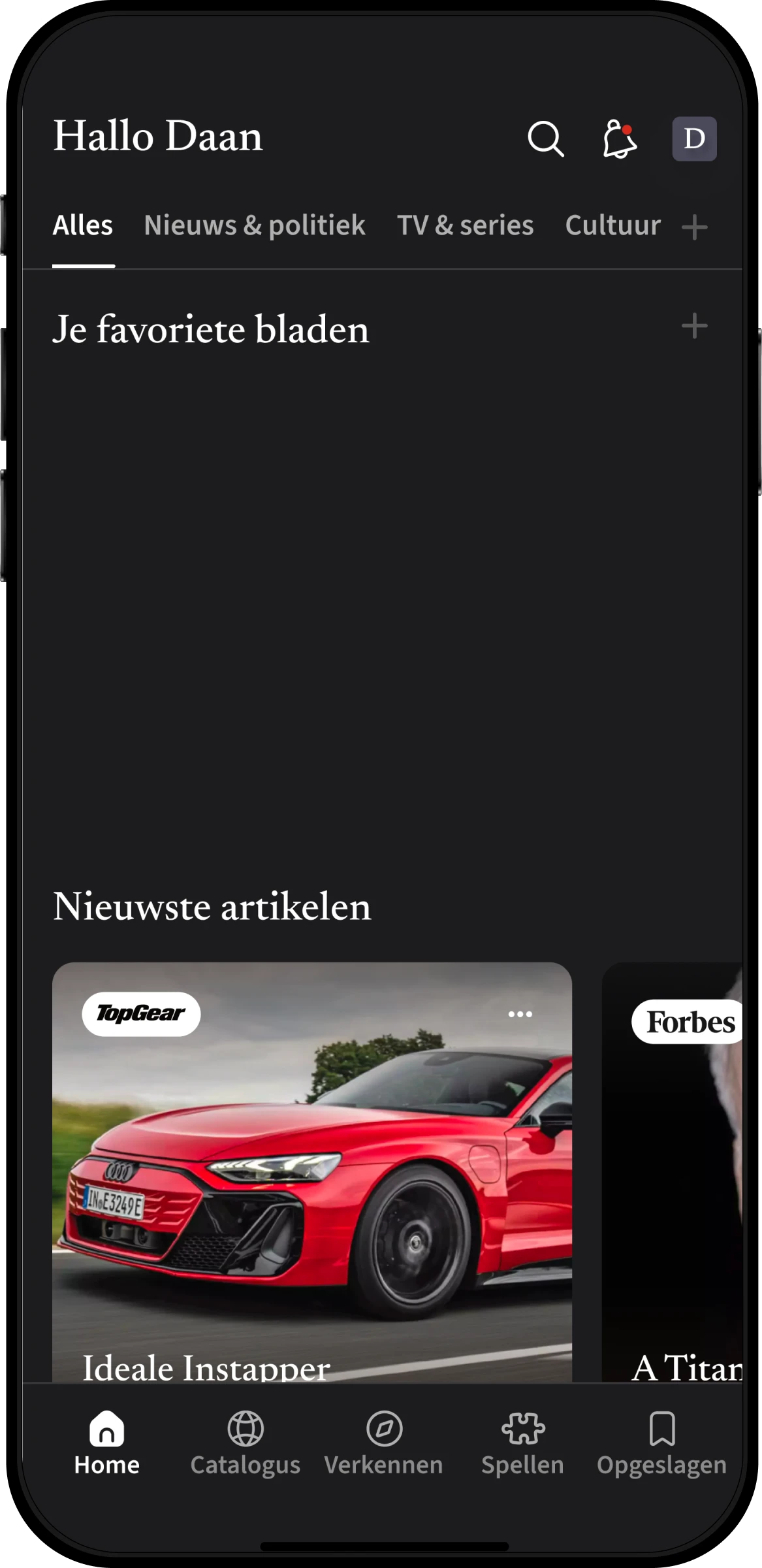Screen dimensions: 762x1568
Task: Open the D profile avatar
Action: click(694, 139)
